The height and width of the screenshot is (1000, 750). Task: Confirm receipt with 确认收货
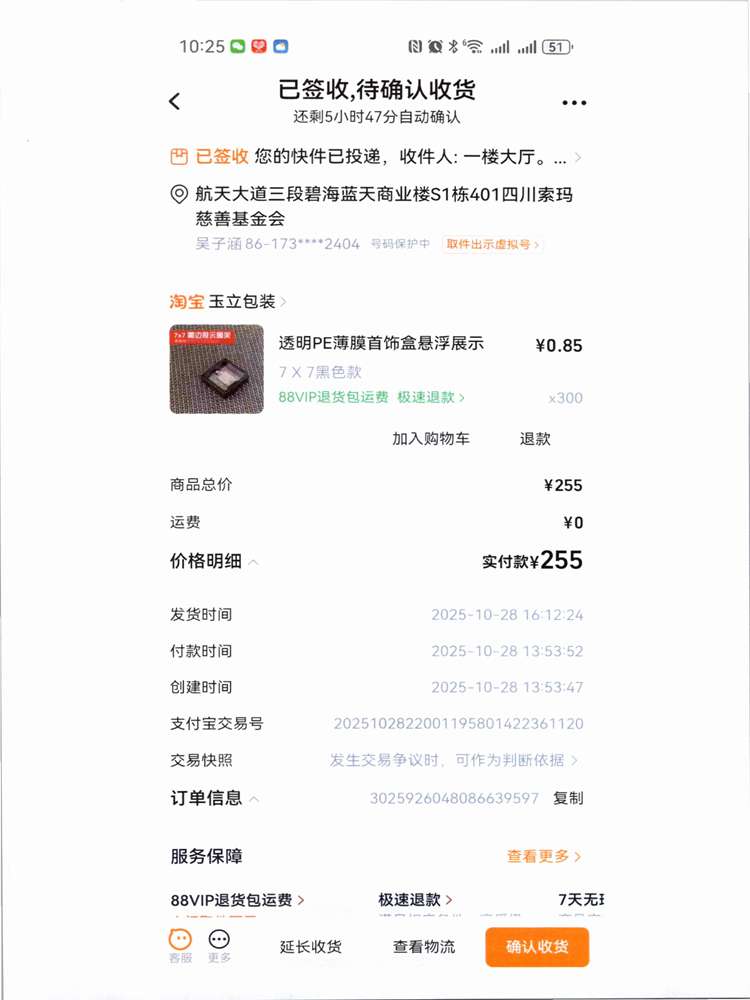tap(537, 947)
